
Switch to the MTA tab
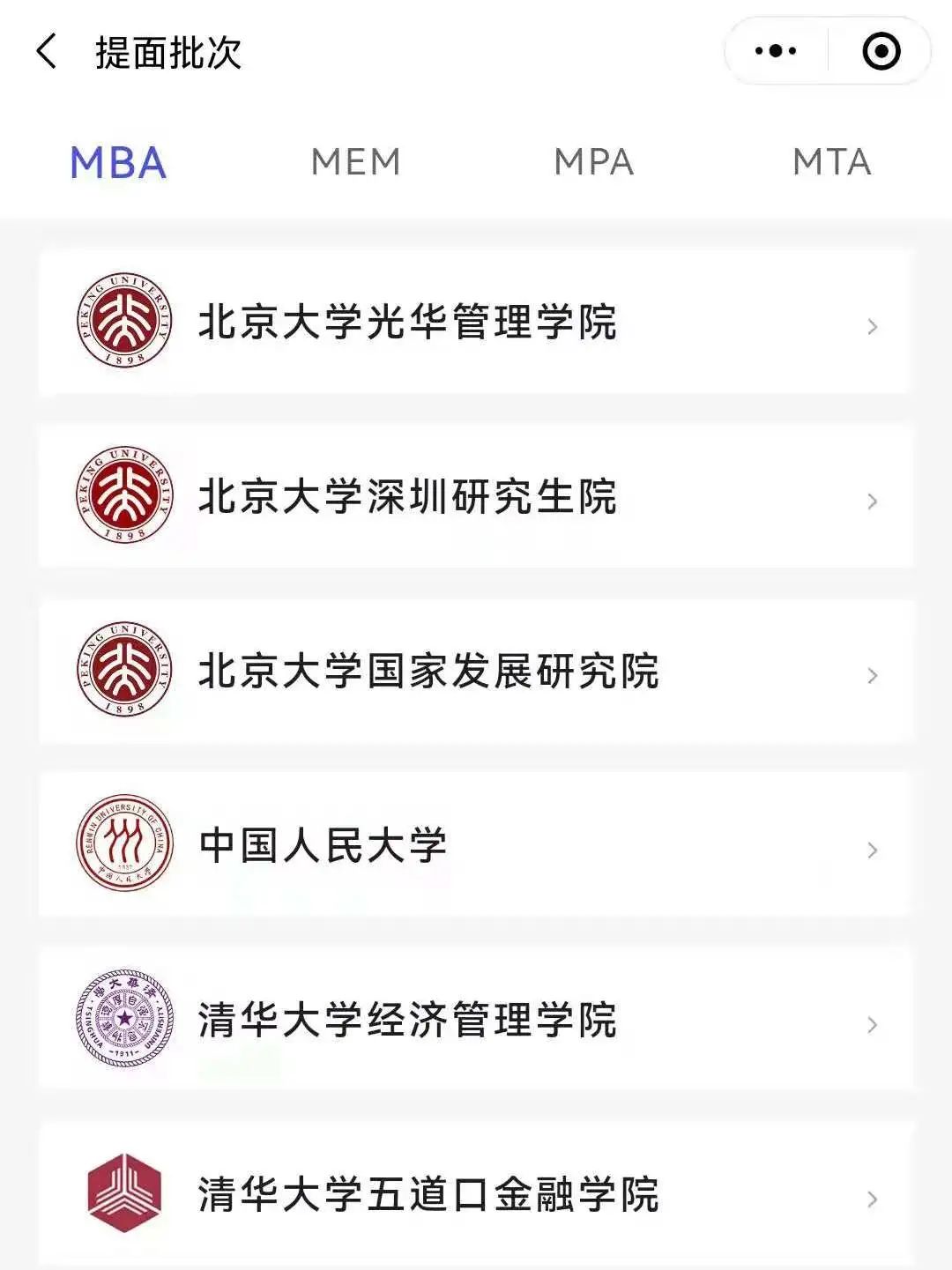click(831, 163)
